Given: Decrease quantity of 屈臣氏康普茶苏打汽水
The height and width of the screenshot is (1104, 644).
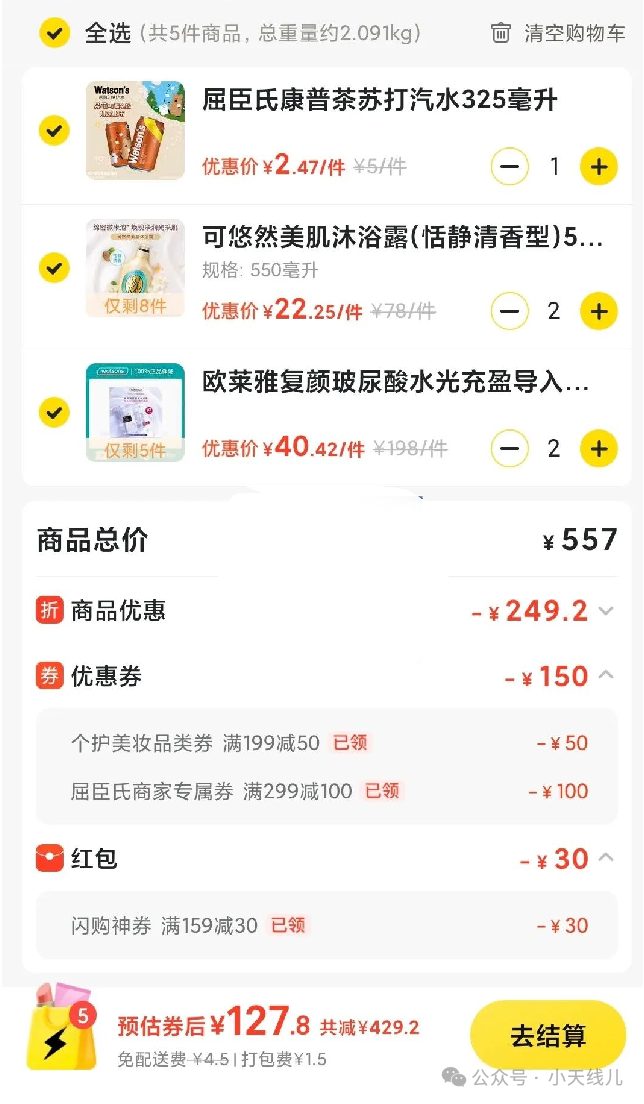Looking at the screenshot, I should (x=509, y=166).
